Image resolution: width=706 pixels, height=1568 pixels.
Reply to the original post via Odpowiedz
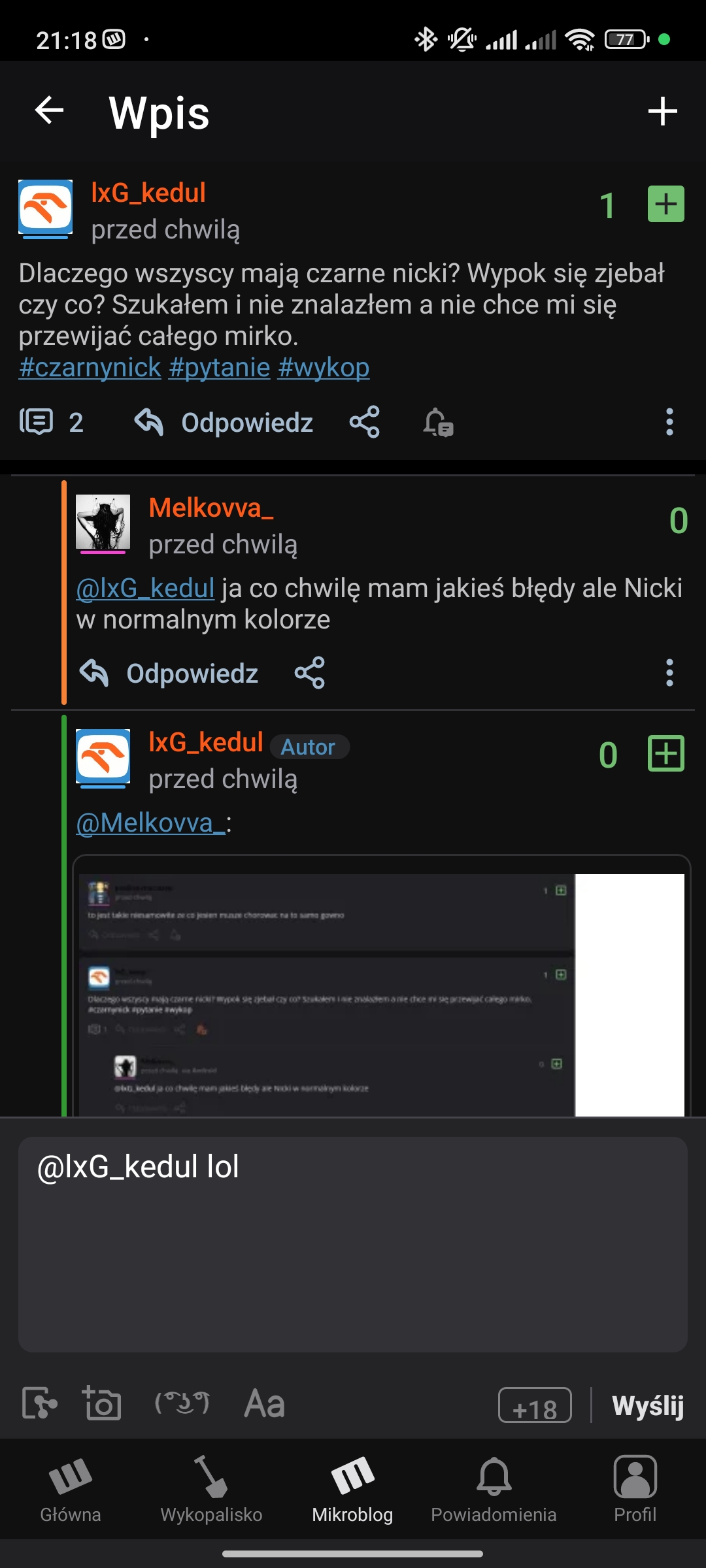click(224, 422)
